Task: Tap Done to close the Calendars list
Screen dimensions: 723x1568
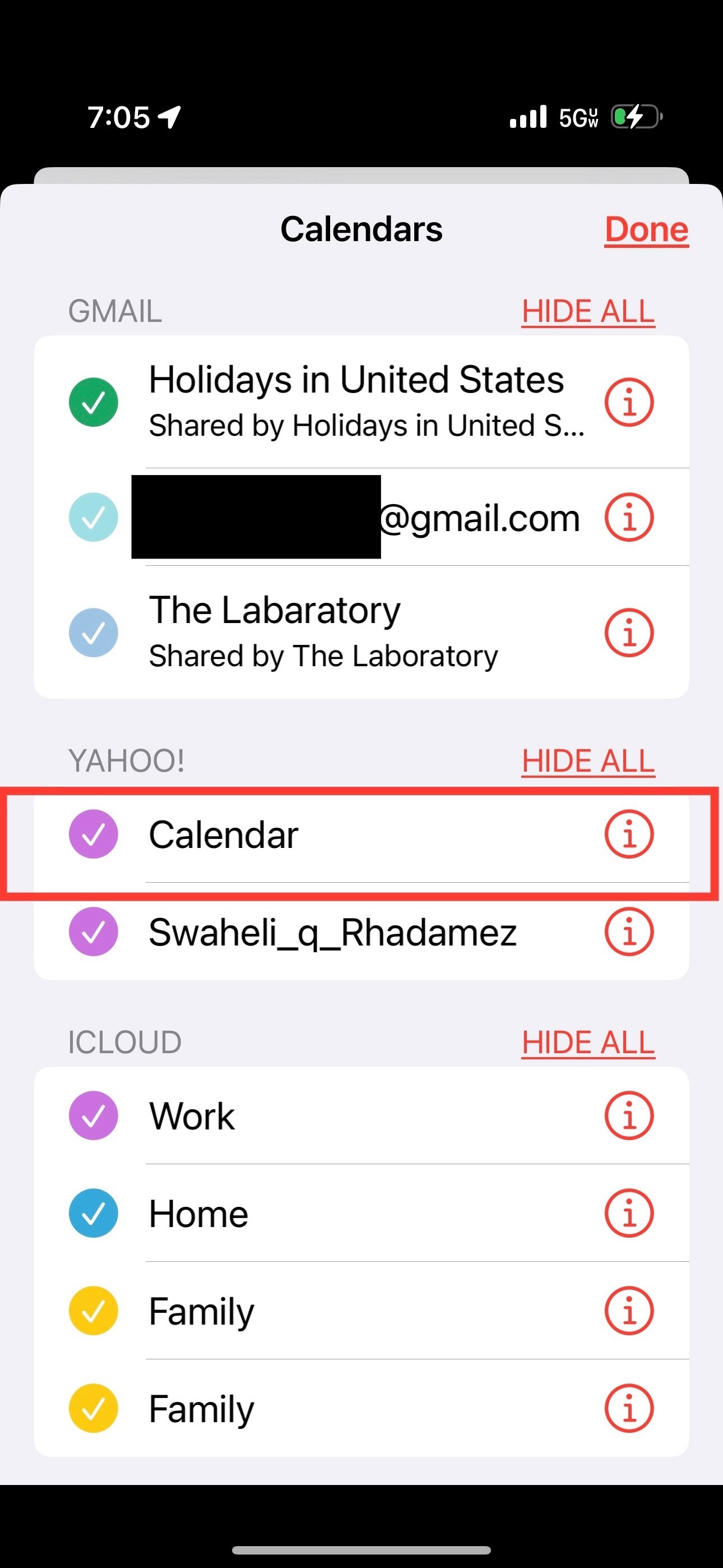Action: (x=646, y=229)
